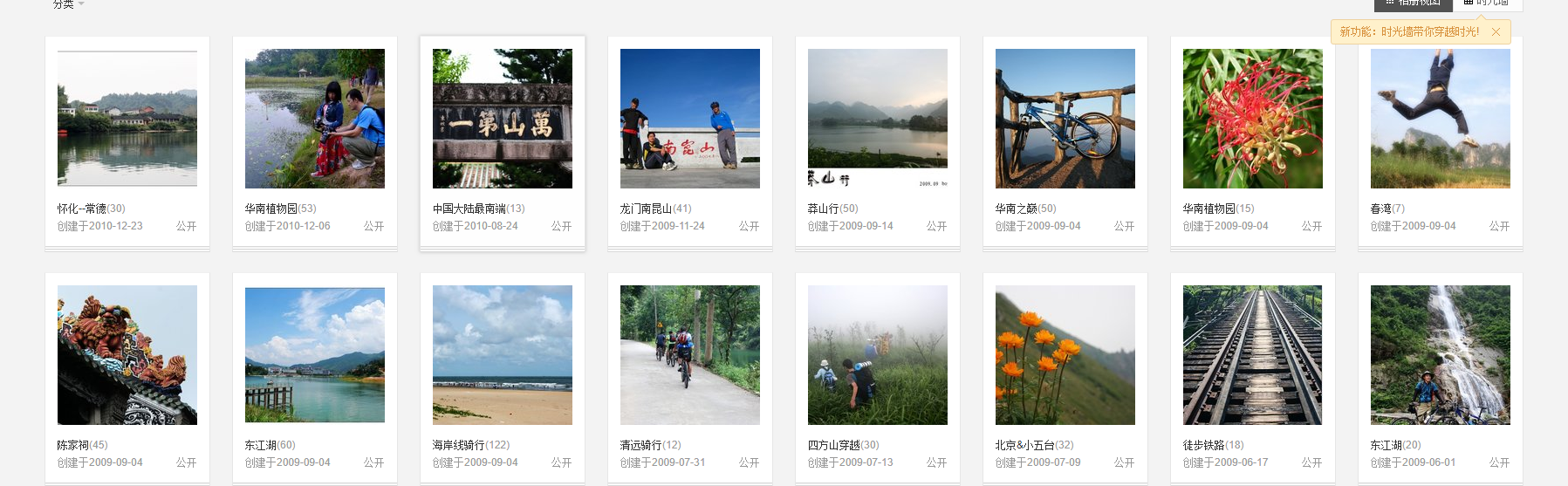Open the 华南之巅 album
The image size is (1568, 486).
point(1065,119)
